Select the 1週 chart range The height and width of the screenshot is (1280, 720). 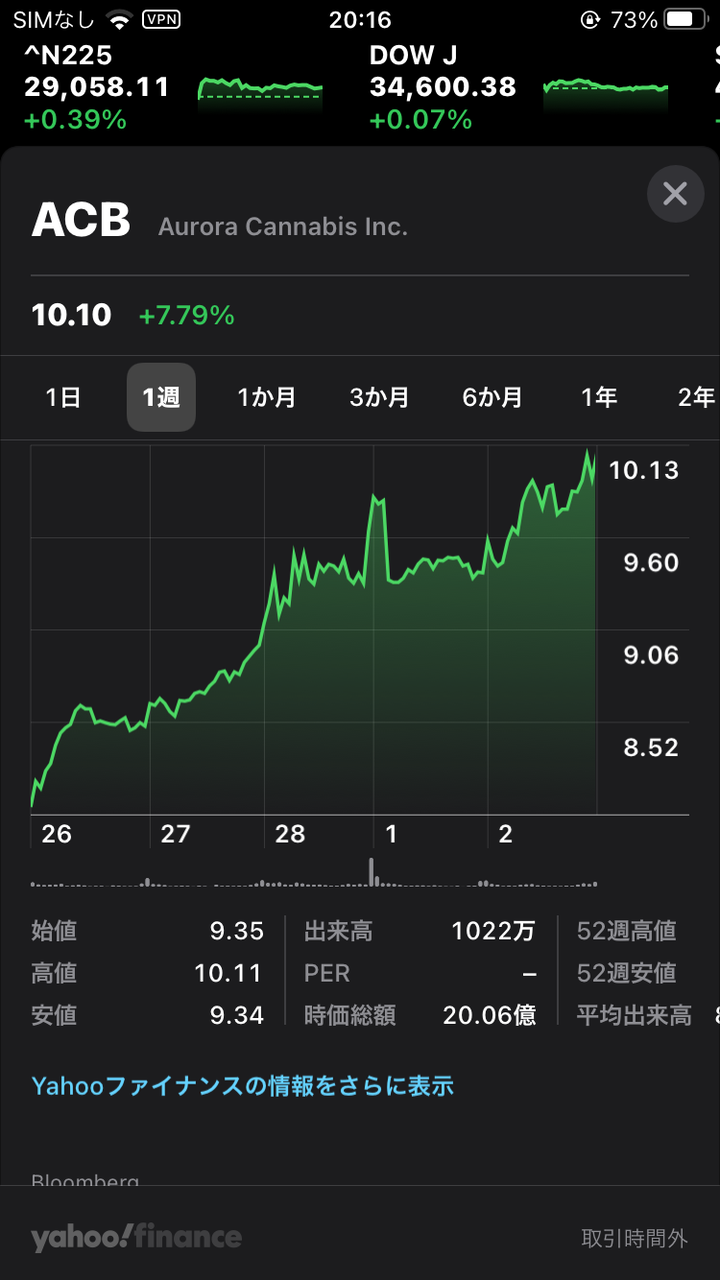point(161,397)
